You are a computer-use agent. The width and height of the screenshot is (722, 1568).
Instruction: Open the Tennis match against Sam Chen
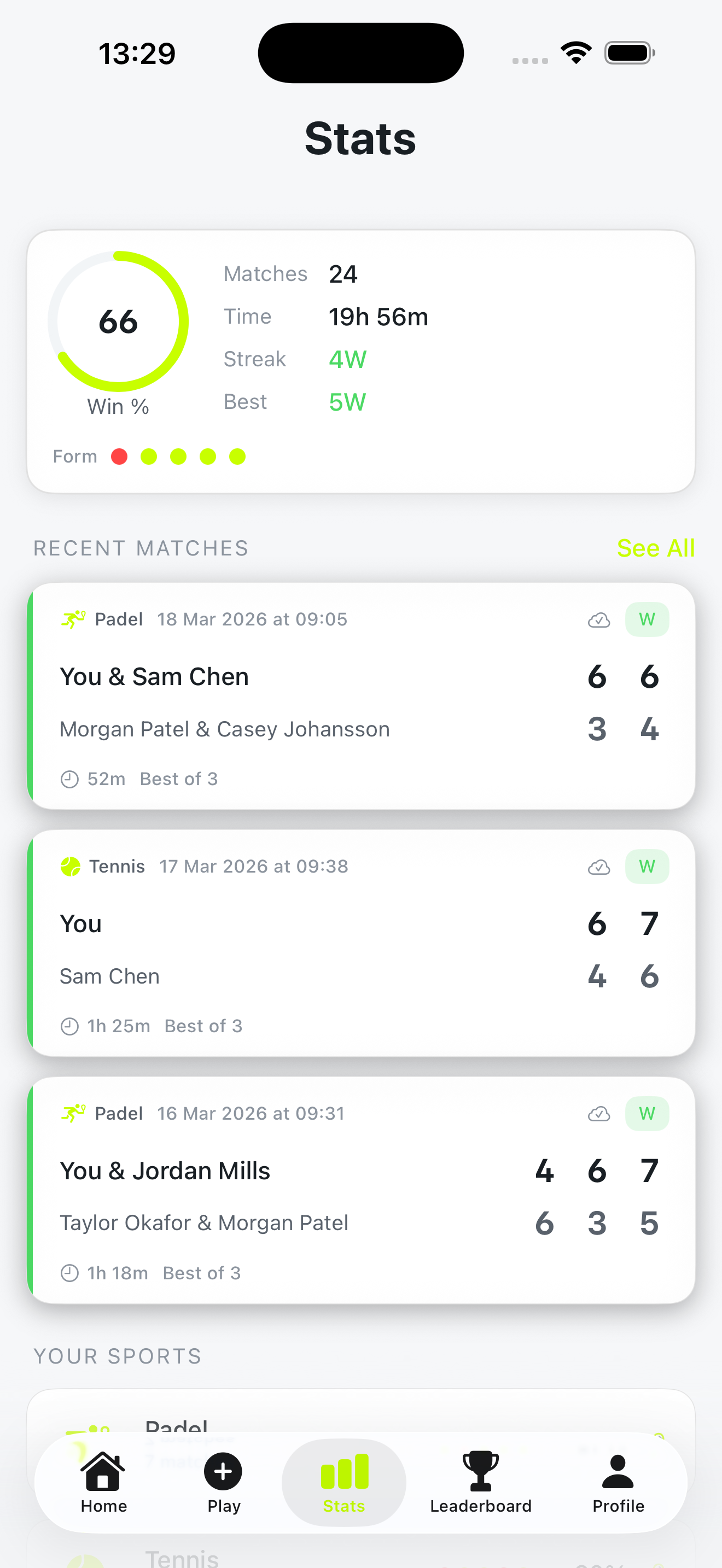coord(361,944)
